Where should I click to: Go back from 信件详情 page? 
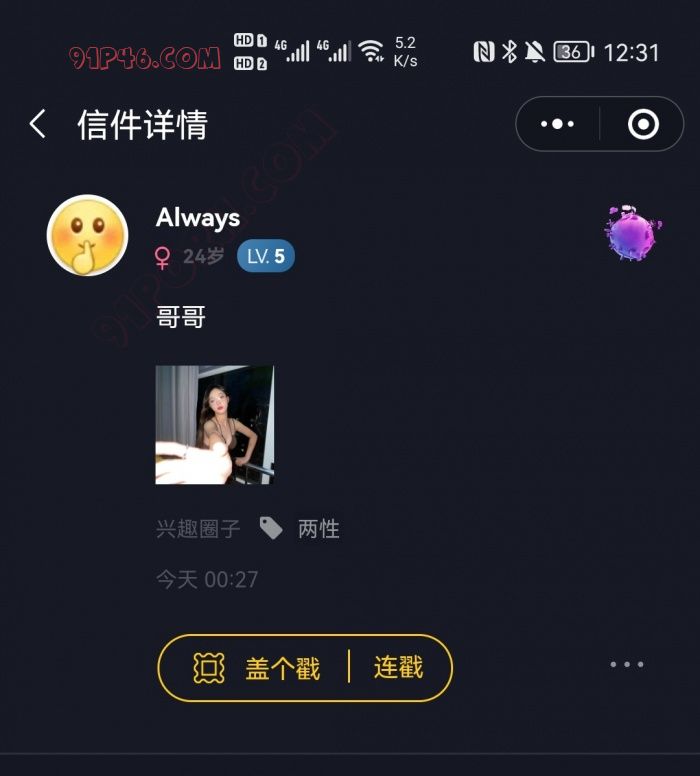point(38,125)
